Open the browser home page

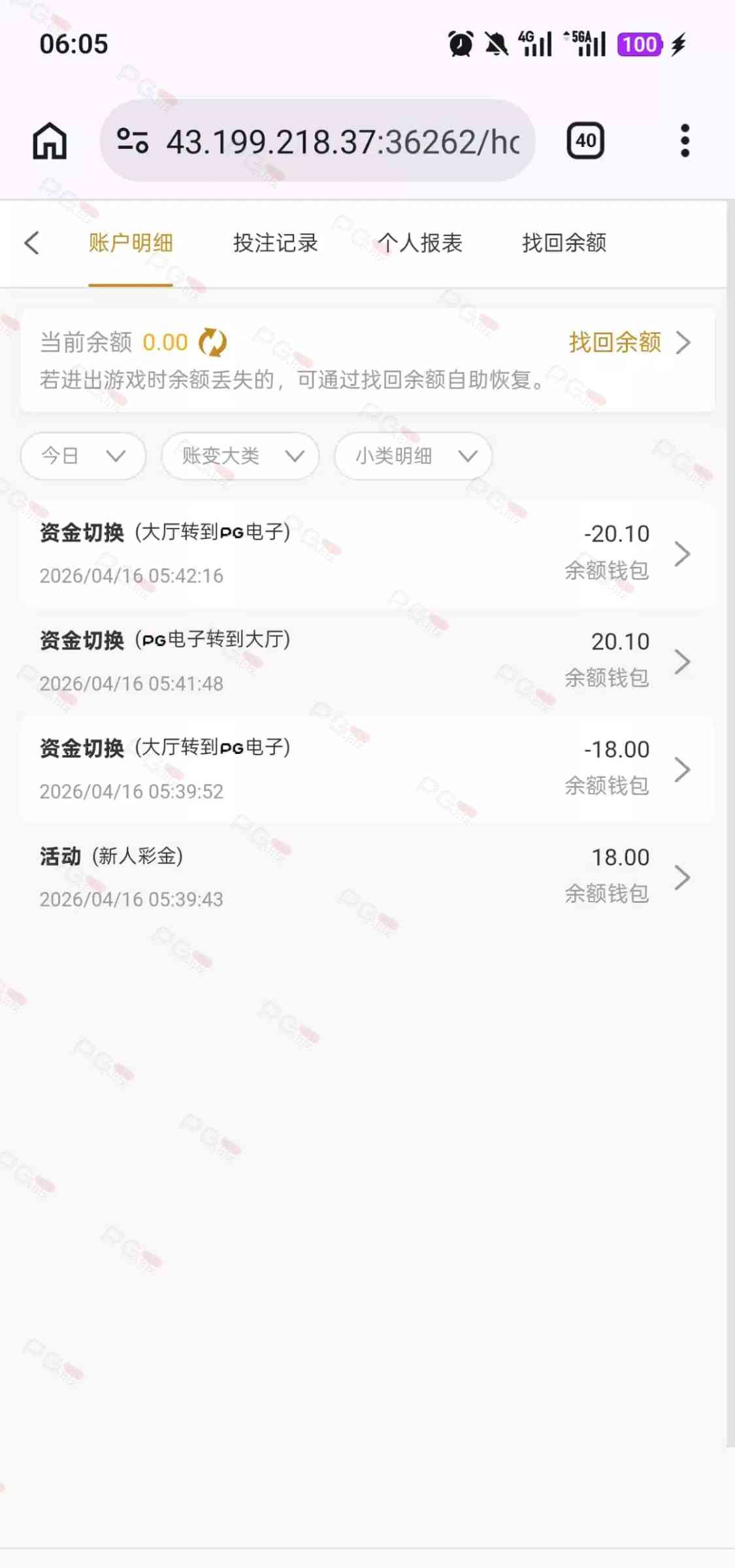pyautogui.click(x=50, y=141)
